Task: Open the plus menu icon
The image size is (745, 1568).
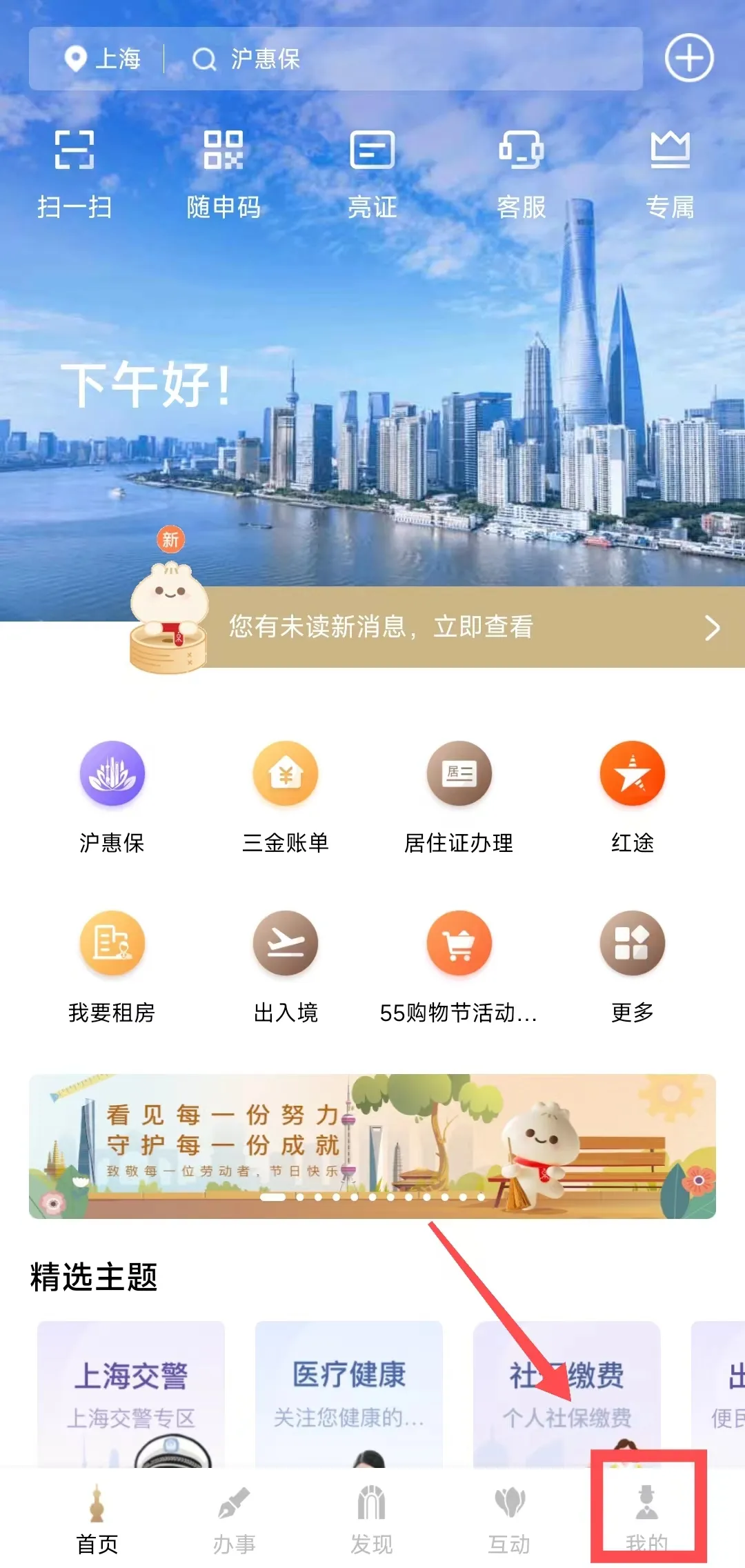Action: tap(688, 58)
